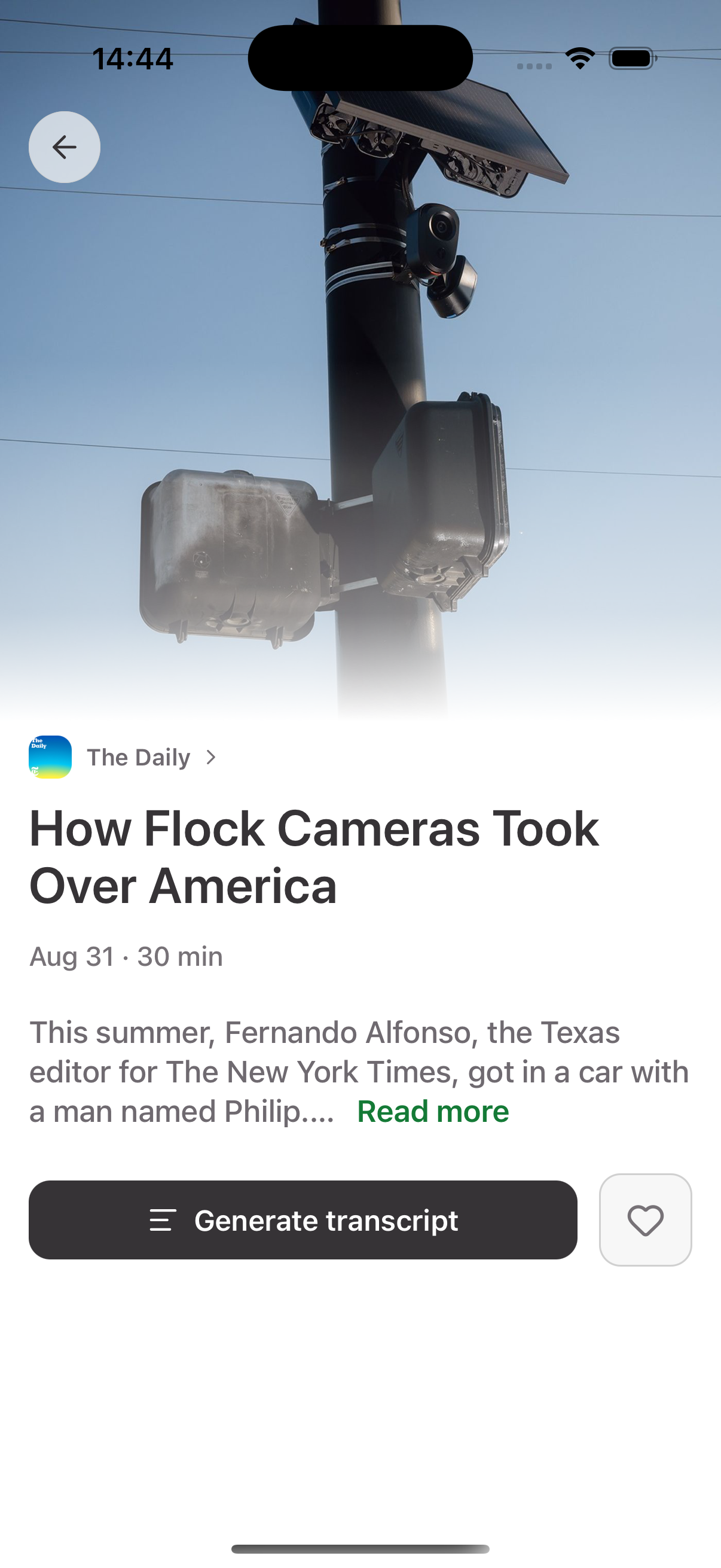Screen dimensions: 721x1568
Task: Open The Daily podcast page
Action: [123, 757]
